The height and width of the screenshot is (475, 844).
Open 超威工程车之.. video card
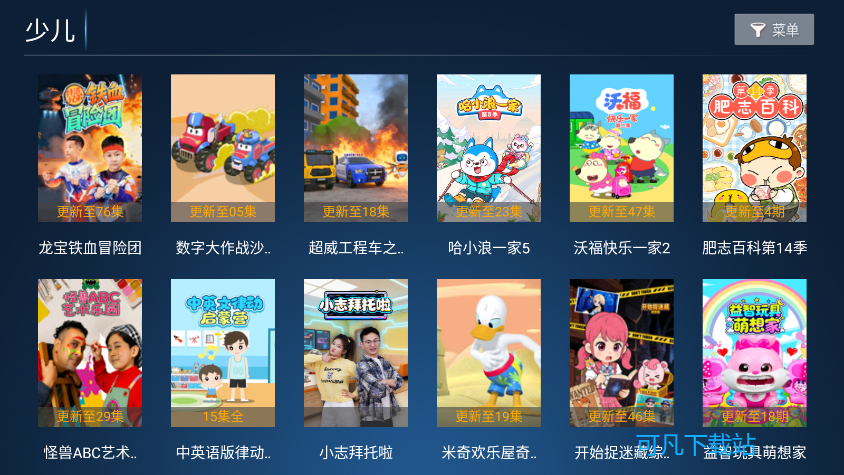356,149
